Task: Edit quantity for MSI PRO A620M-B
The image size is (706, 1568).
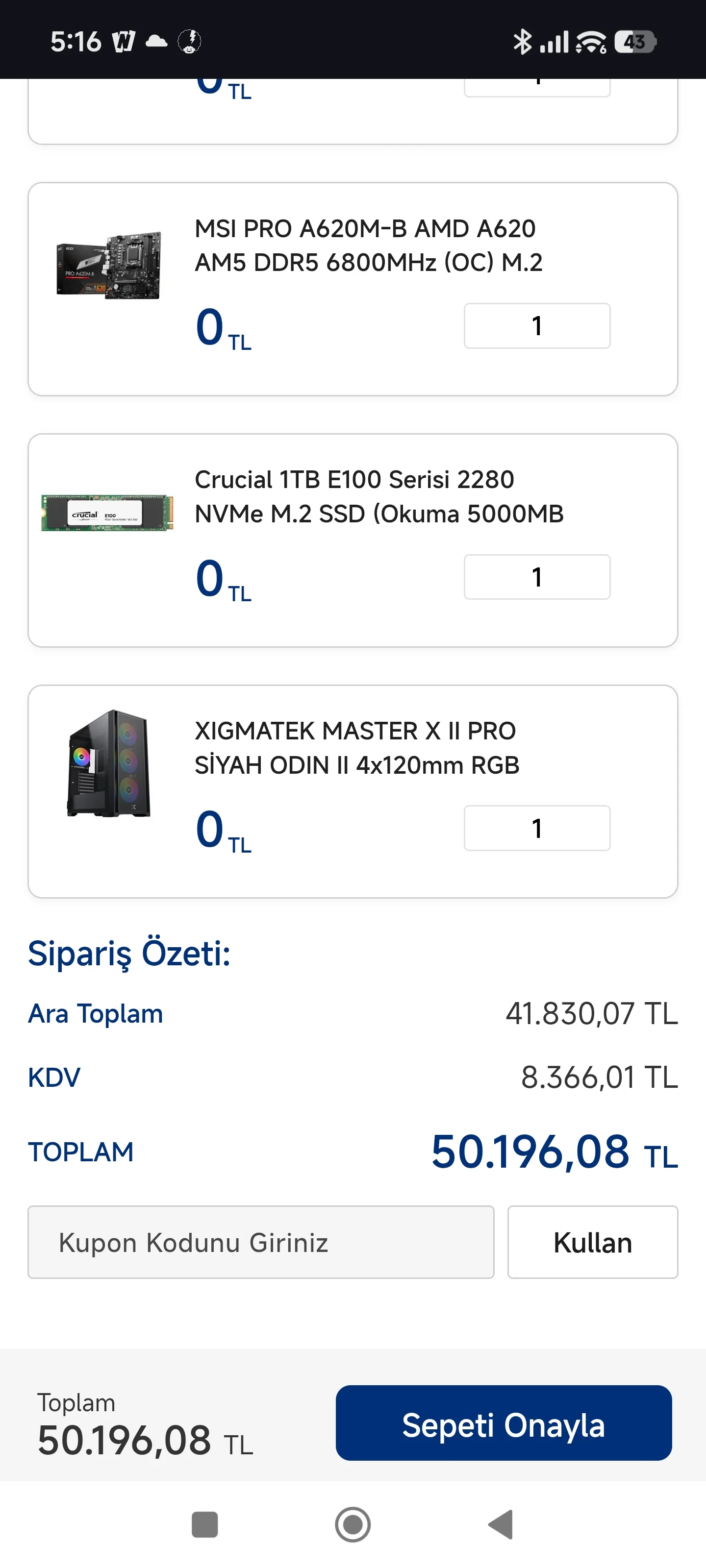Action: [537, 326]
